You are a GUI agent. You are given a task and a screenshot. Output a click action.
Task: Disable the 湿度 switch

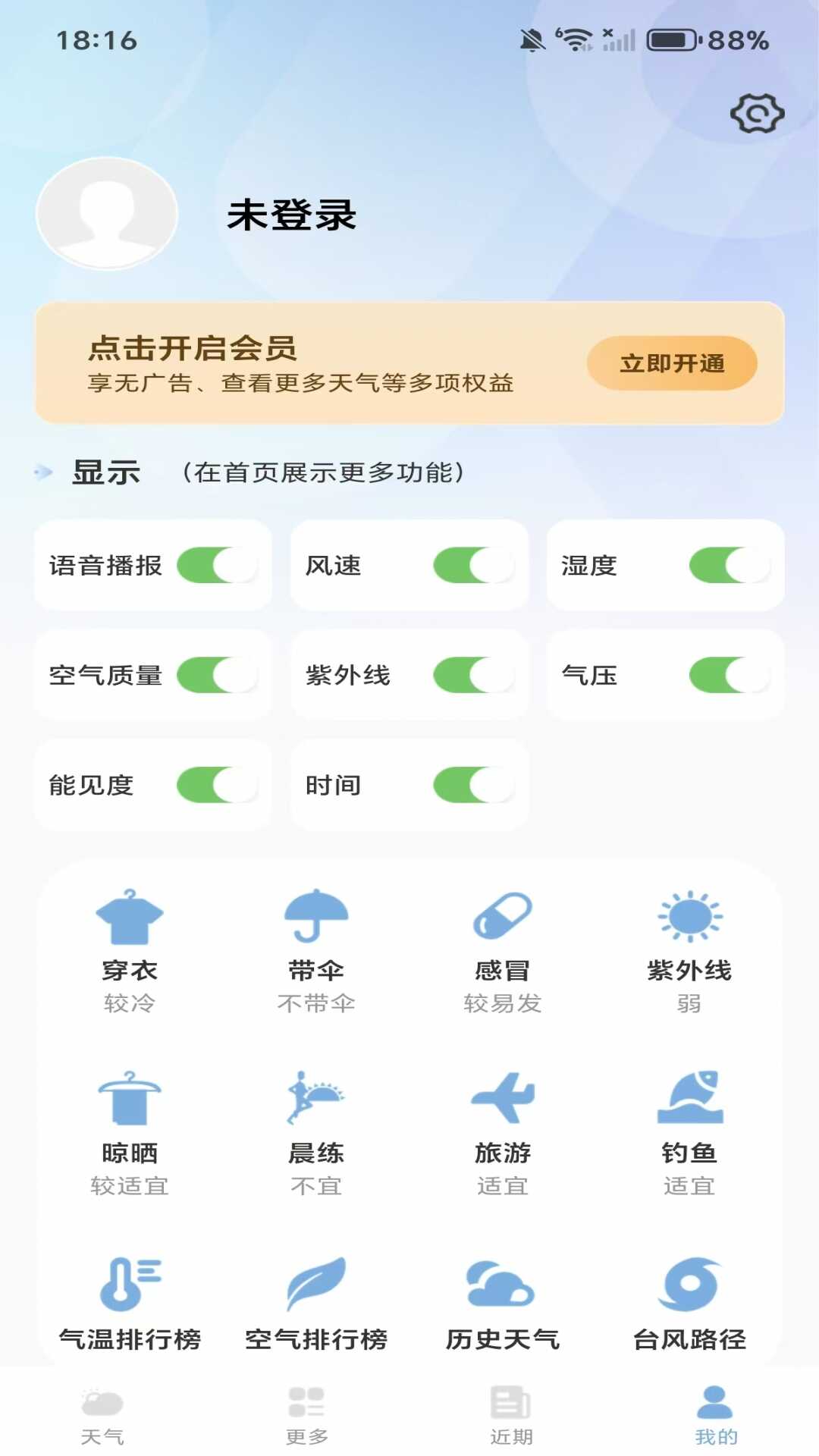(x=730, y=566)
